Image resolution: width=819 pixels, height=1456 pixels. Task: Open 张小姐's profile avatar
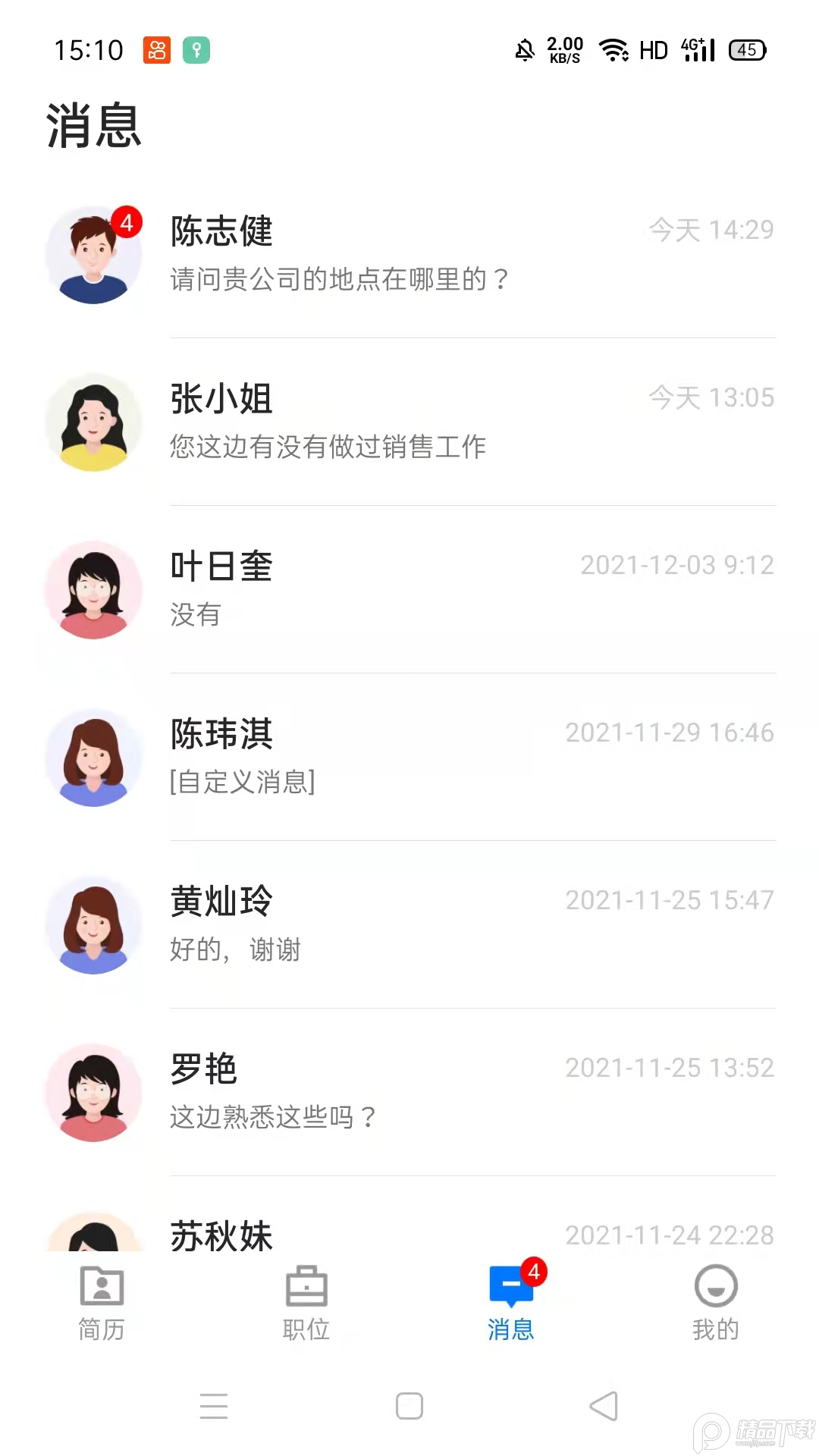click(x=93, y=422)
